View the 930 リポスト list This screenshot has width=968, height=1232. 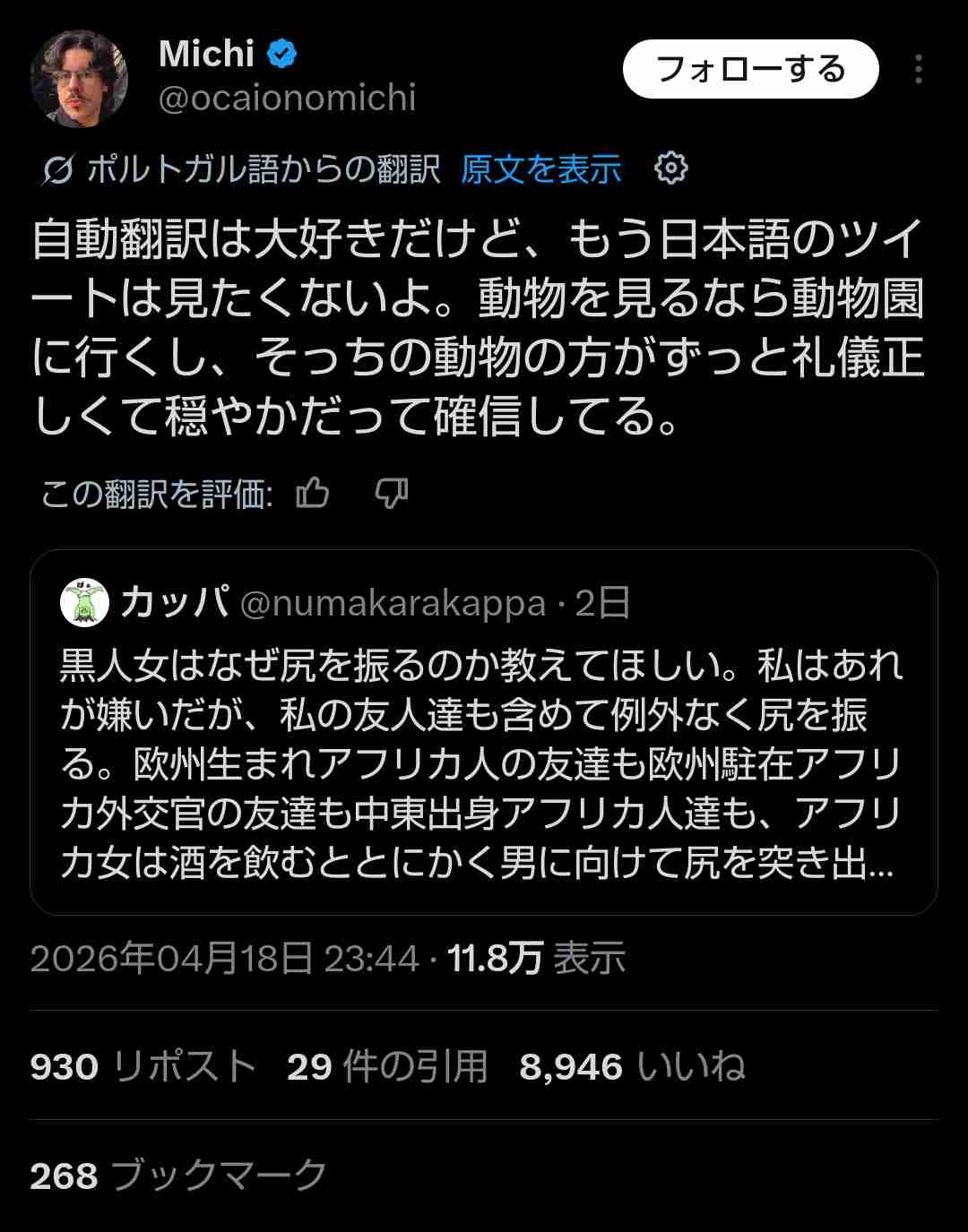(x=143, y=1066)
